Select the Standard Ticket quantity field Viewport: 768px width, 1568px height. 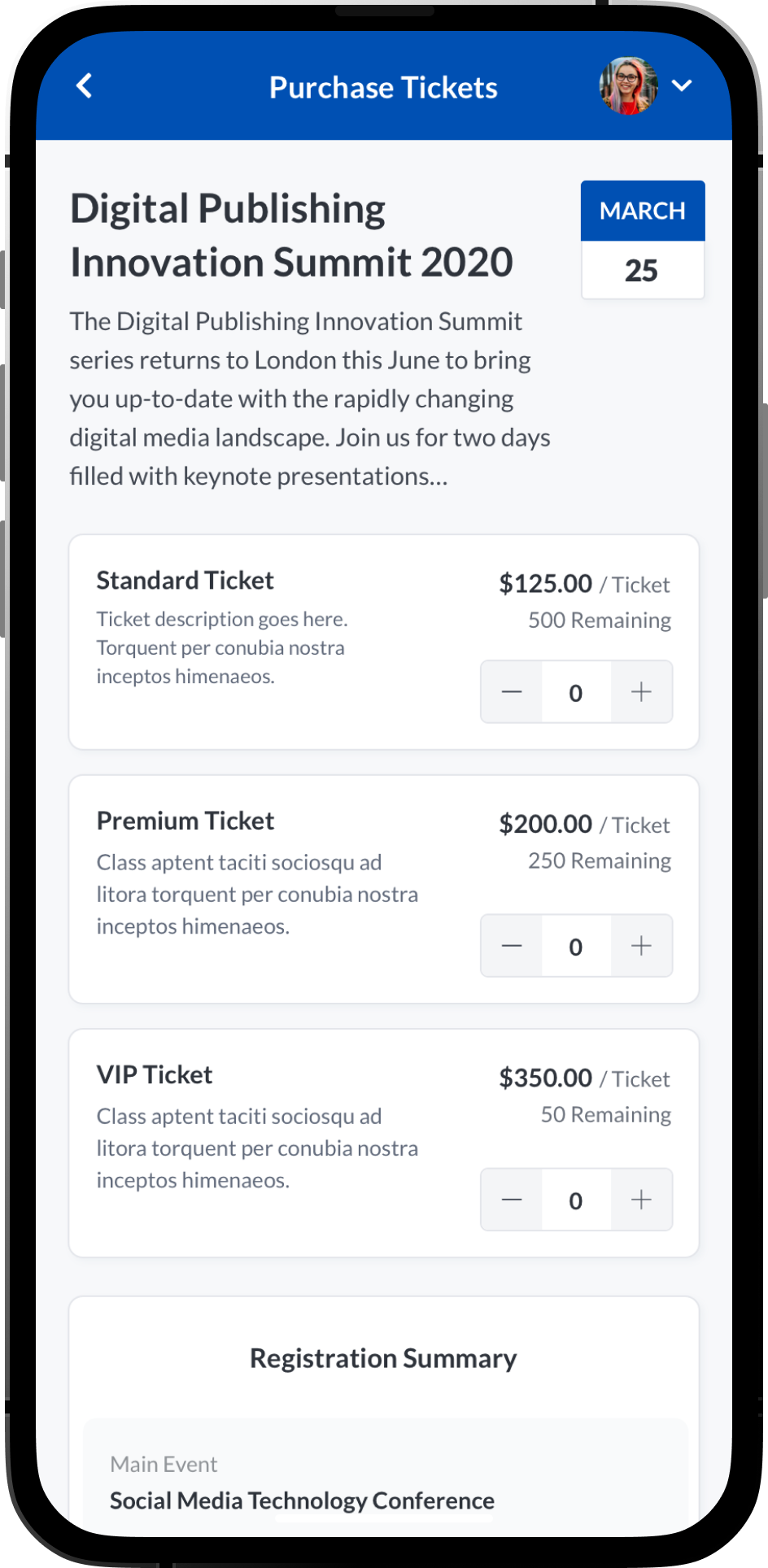pos(576,692)
